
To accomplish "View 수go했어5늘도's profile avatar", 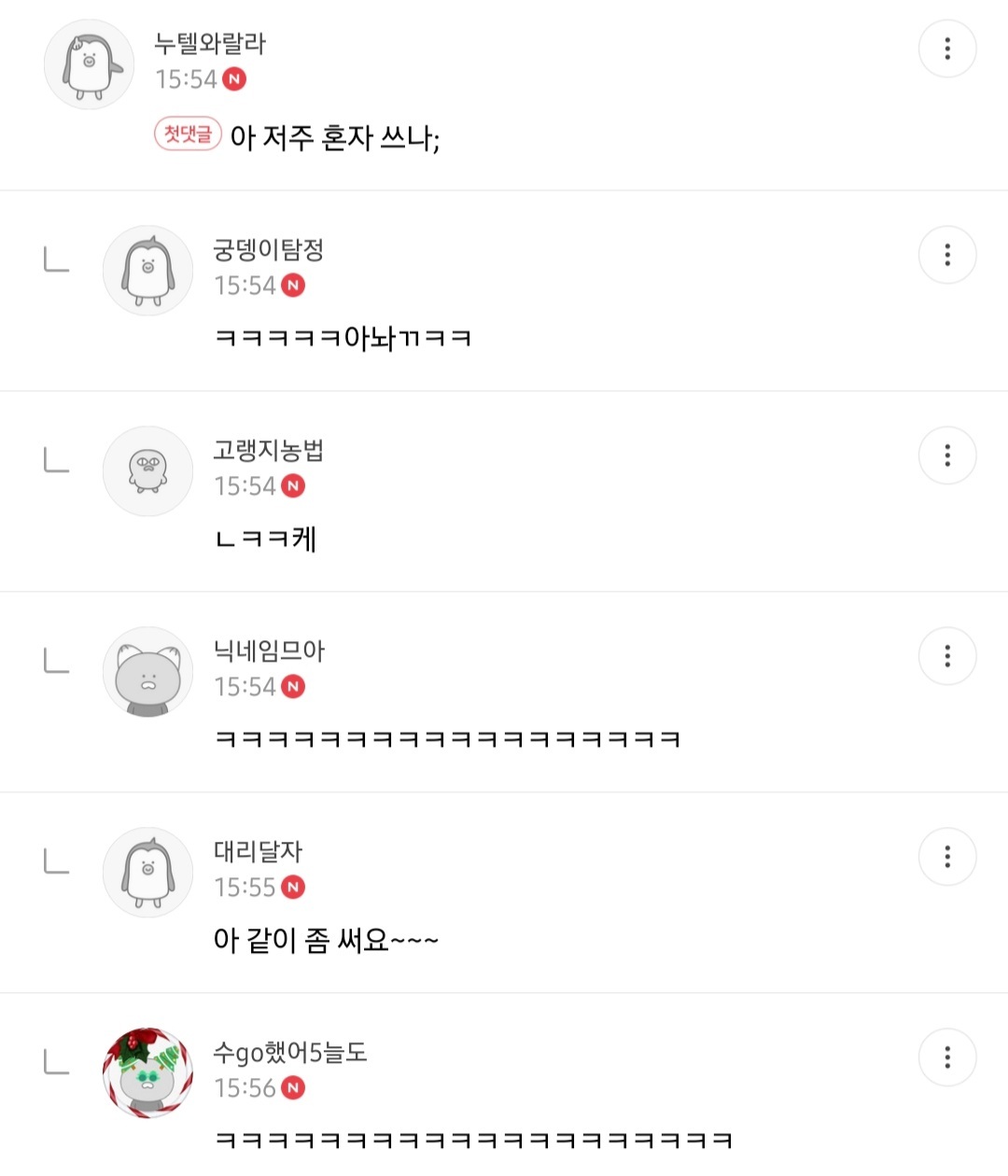I will 147,1073.
